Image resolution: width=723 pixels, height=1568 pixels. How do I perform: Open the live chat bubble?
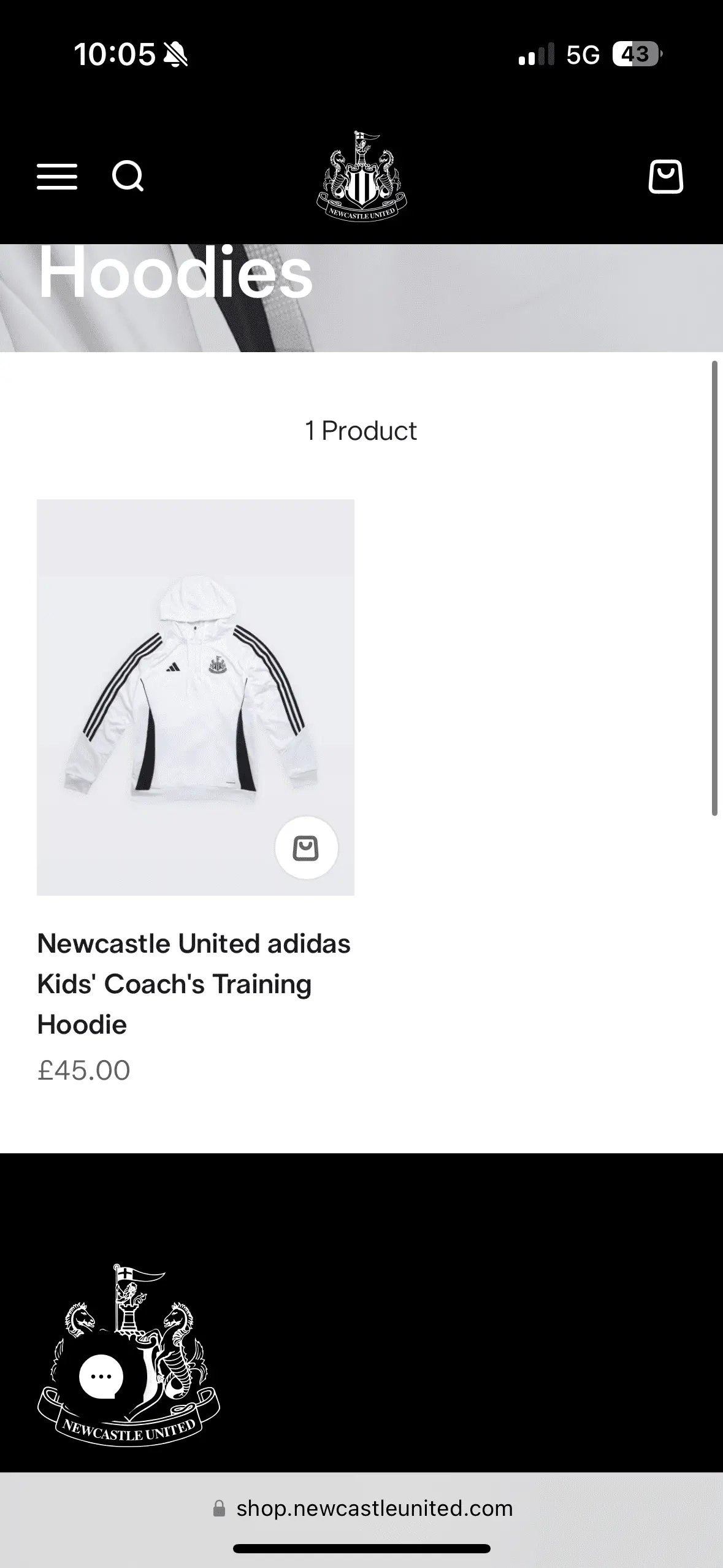coord(101,1377)
